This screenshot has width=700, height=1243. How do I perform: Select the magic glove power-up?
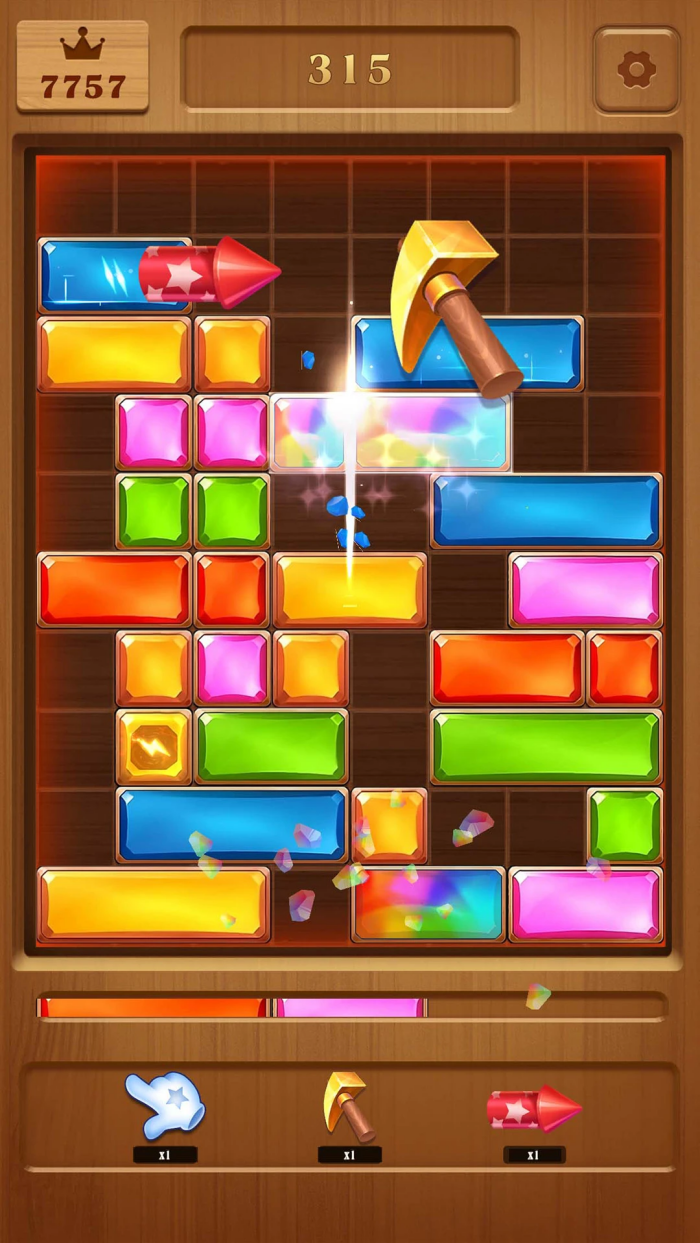[x=164, y=1106]
